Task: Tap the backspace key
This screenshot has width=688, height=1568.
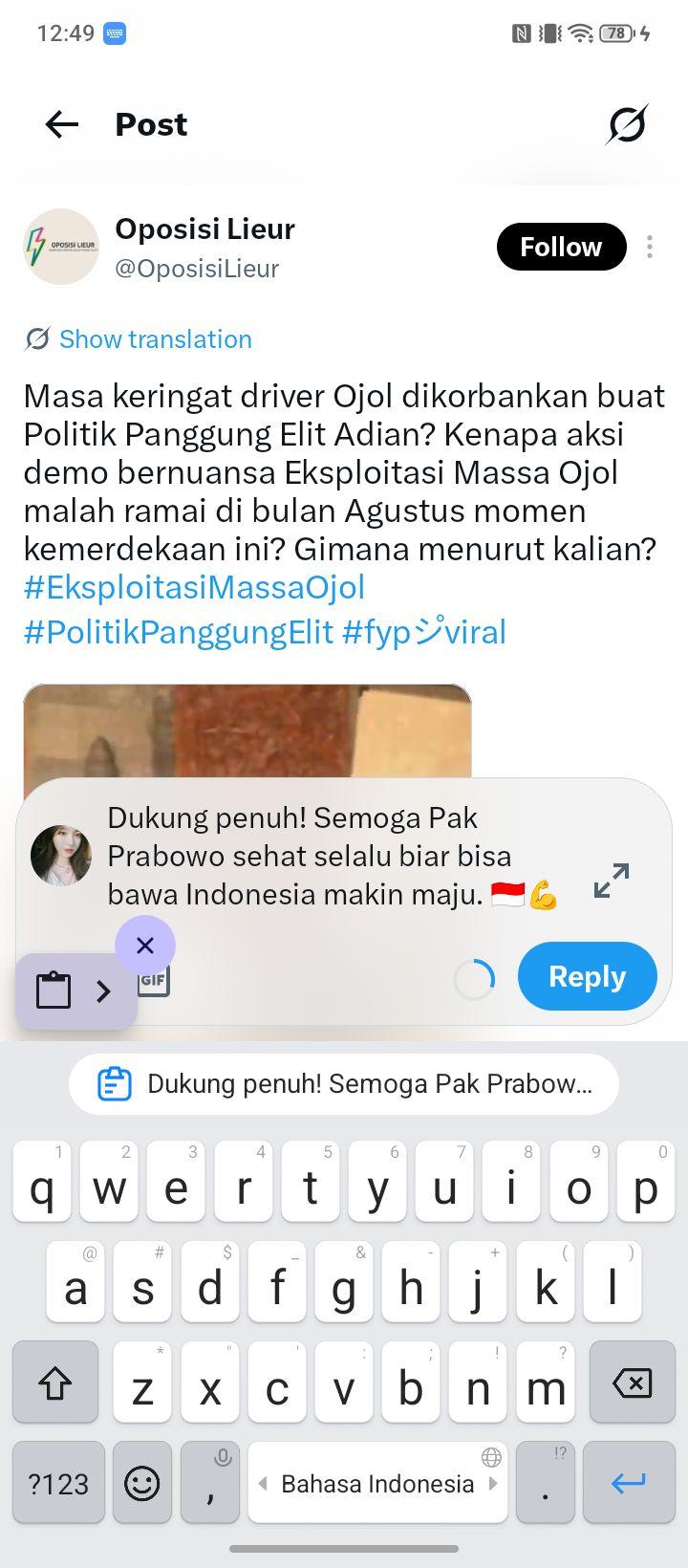Action: 632,1383
